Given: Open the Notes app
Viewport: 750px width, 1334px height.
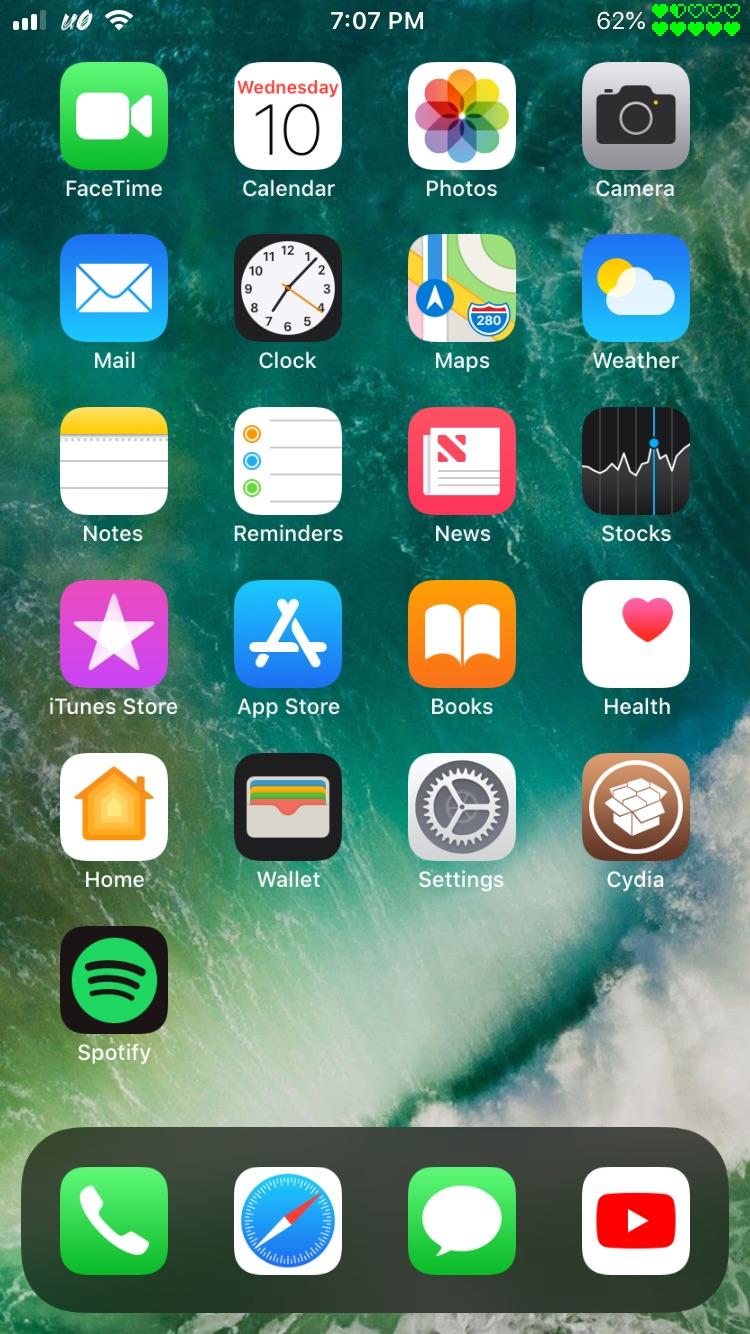Looking at the screenshot, I should click(x=114, y=461).
